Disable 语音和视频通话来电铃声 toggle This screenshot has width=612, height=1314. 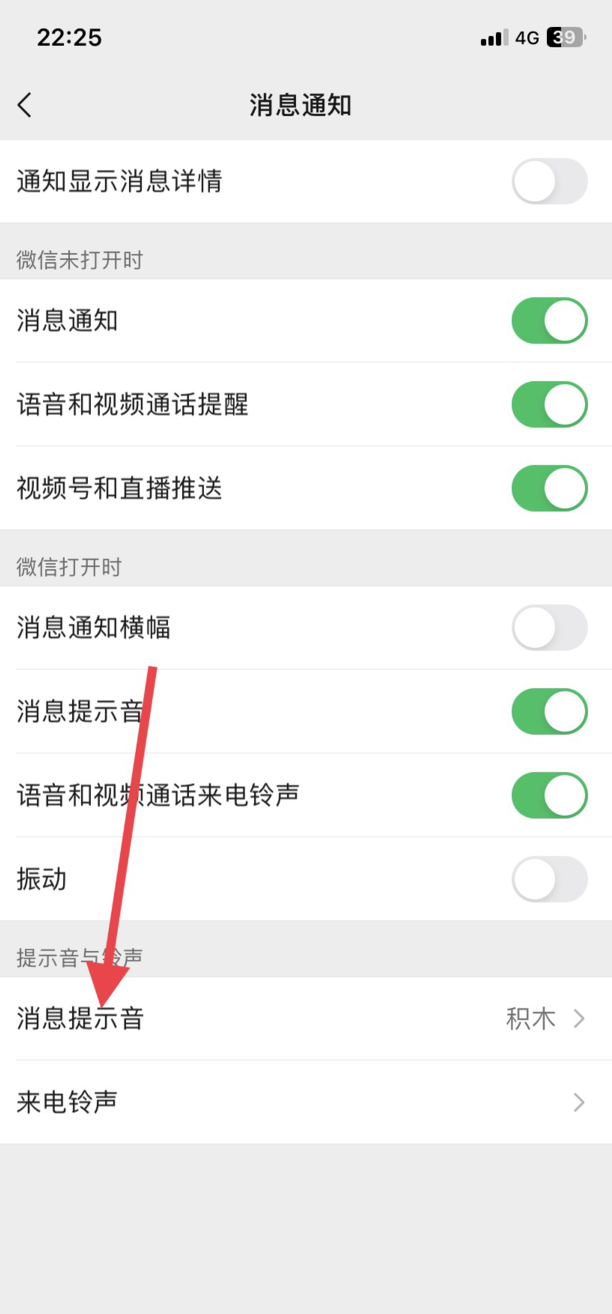549,796
